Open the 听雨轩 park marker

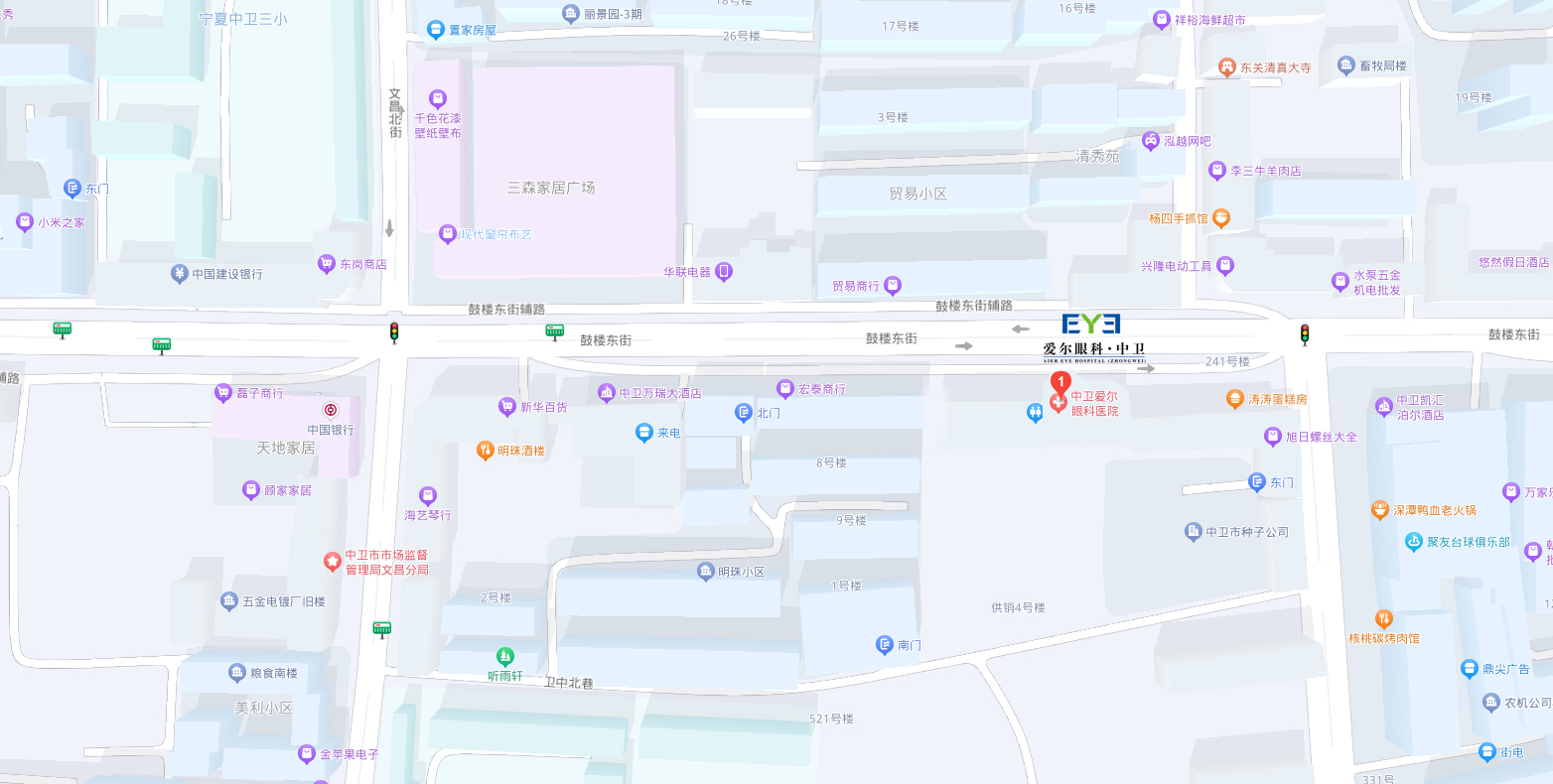[x=505, y=657]
